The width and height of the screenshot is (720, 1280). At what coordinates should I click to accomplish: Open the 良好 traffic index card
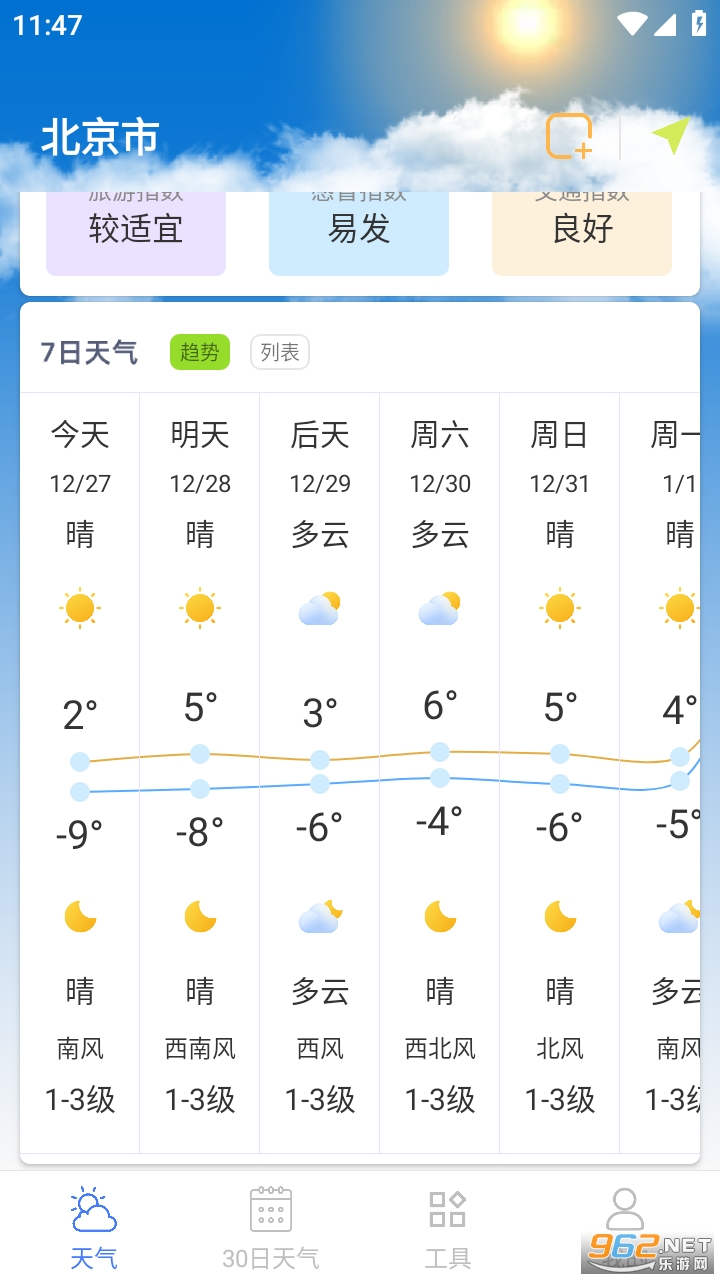(582, 231)
